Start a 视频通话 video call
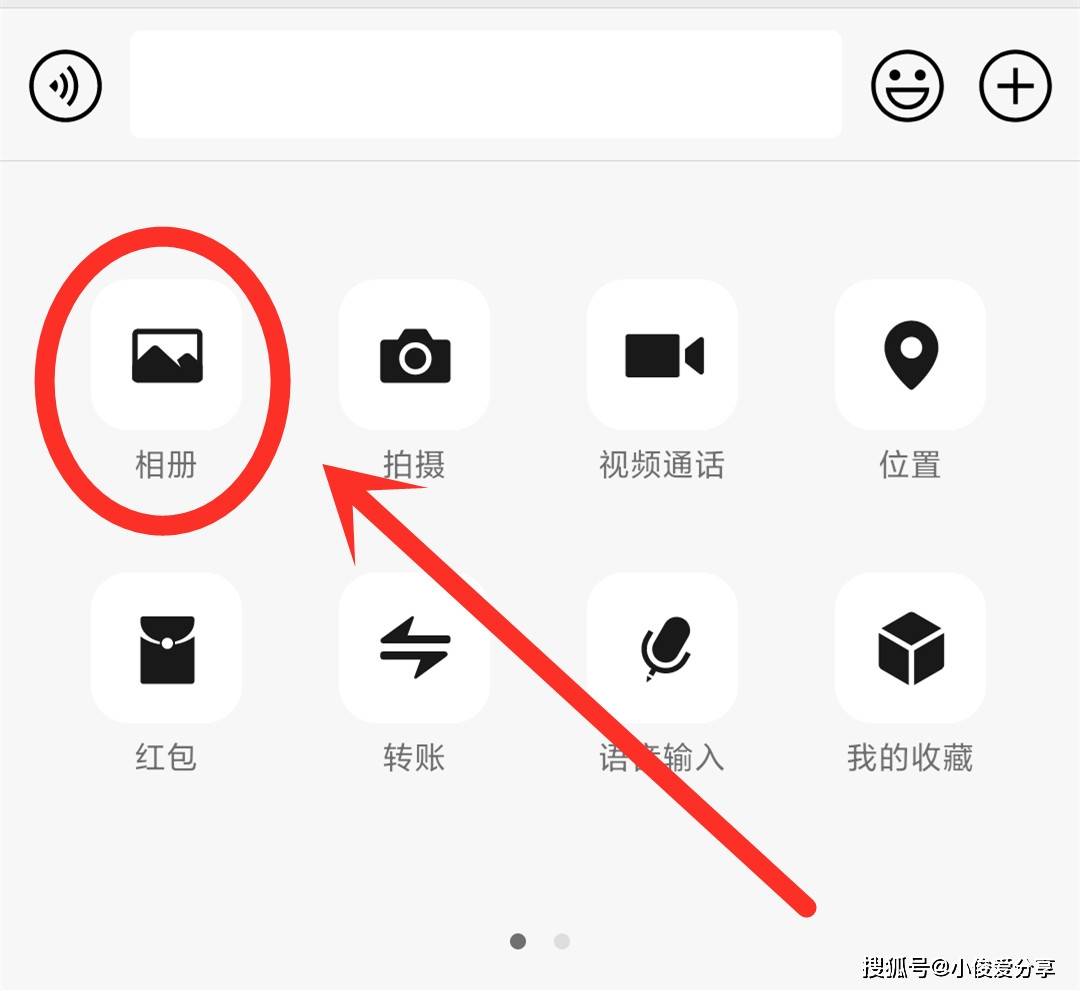Image resolution: width=1080 pixels, height=991 pixels. [662, 356]
